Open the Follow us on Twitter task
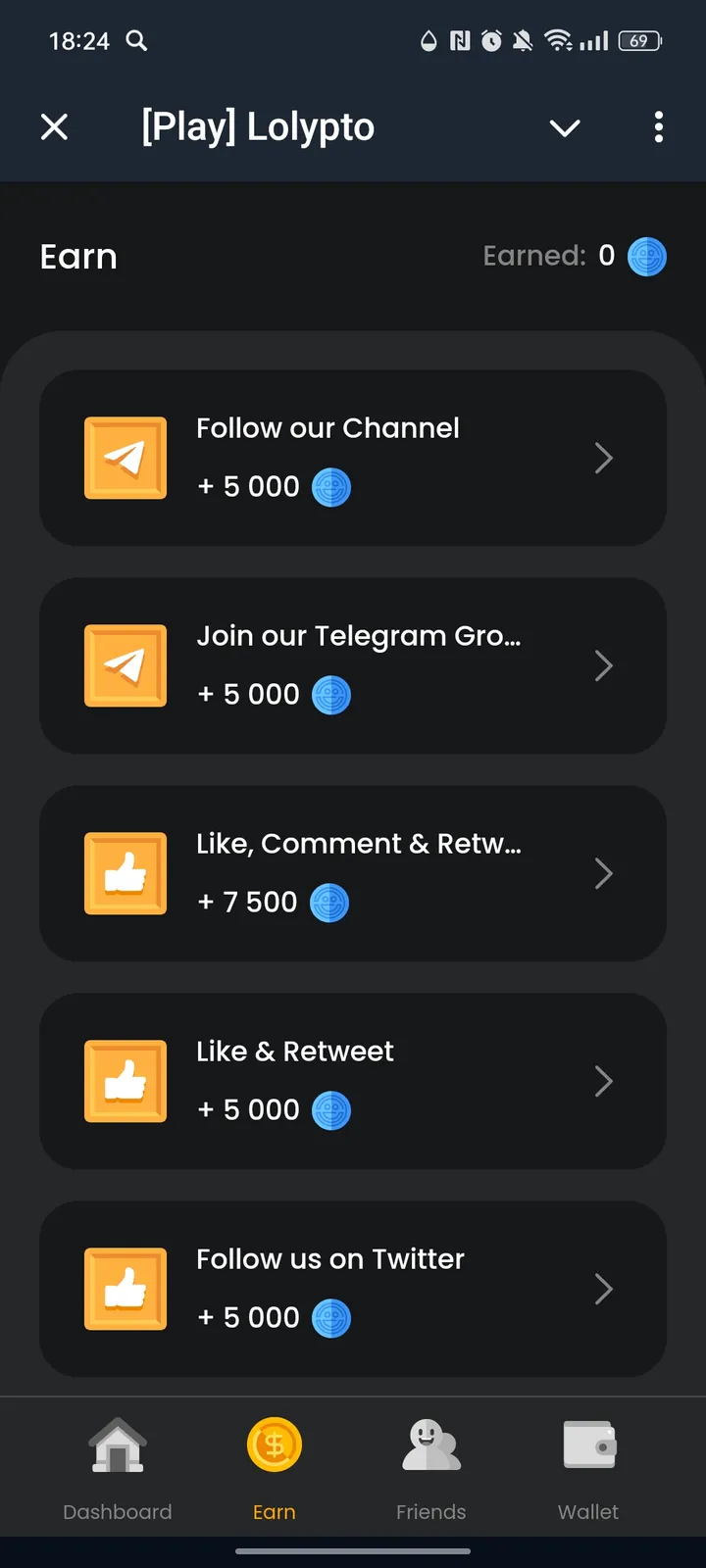Image resolution: width=706 pixels, height=1568 pixels. (x=353, y=1289)
